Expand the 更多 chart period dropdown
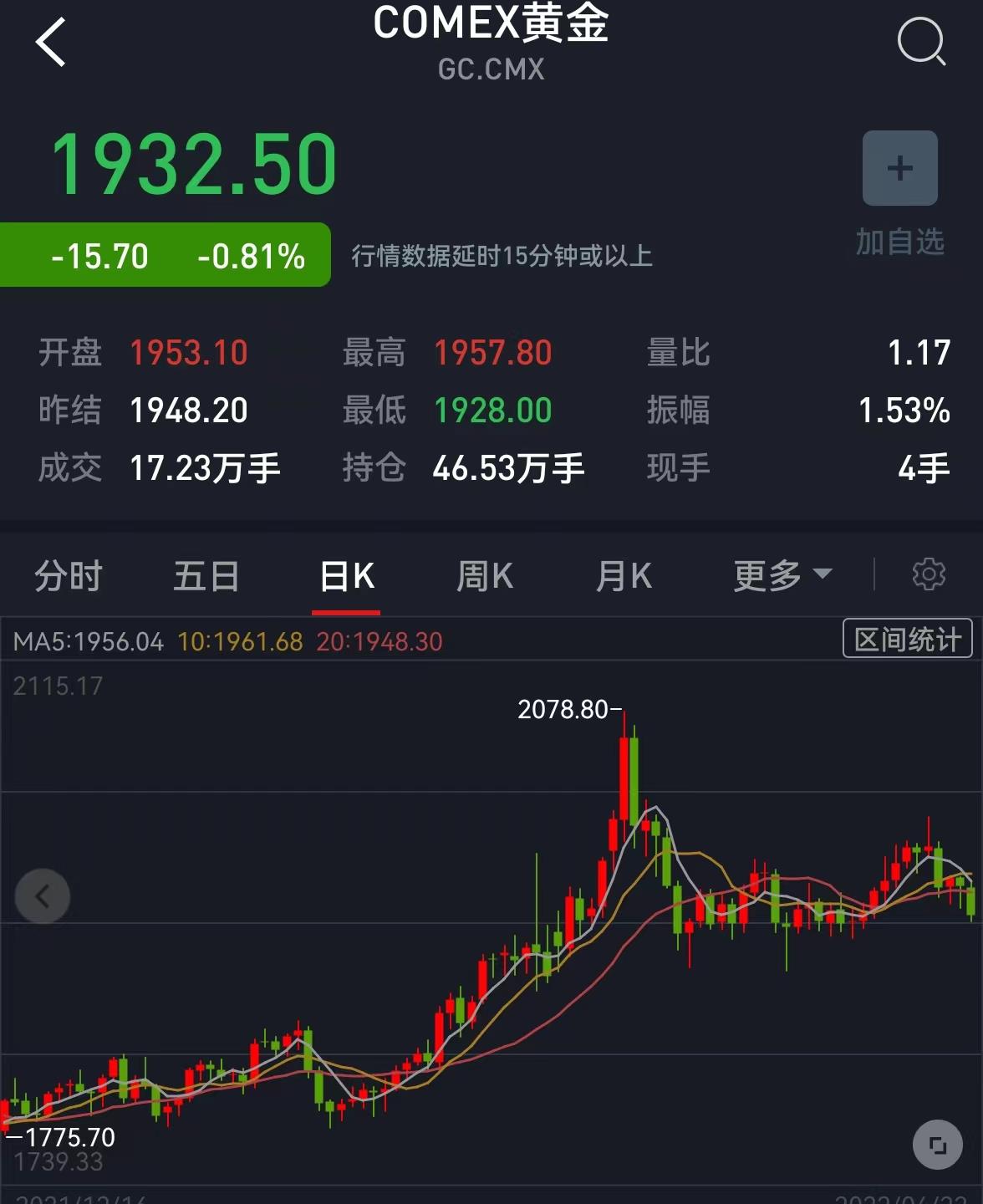The width and height of the screenshot is (983, 1204). coord(782,575)
